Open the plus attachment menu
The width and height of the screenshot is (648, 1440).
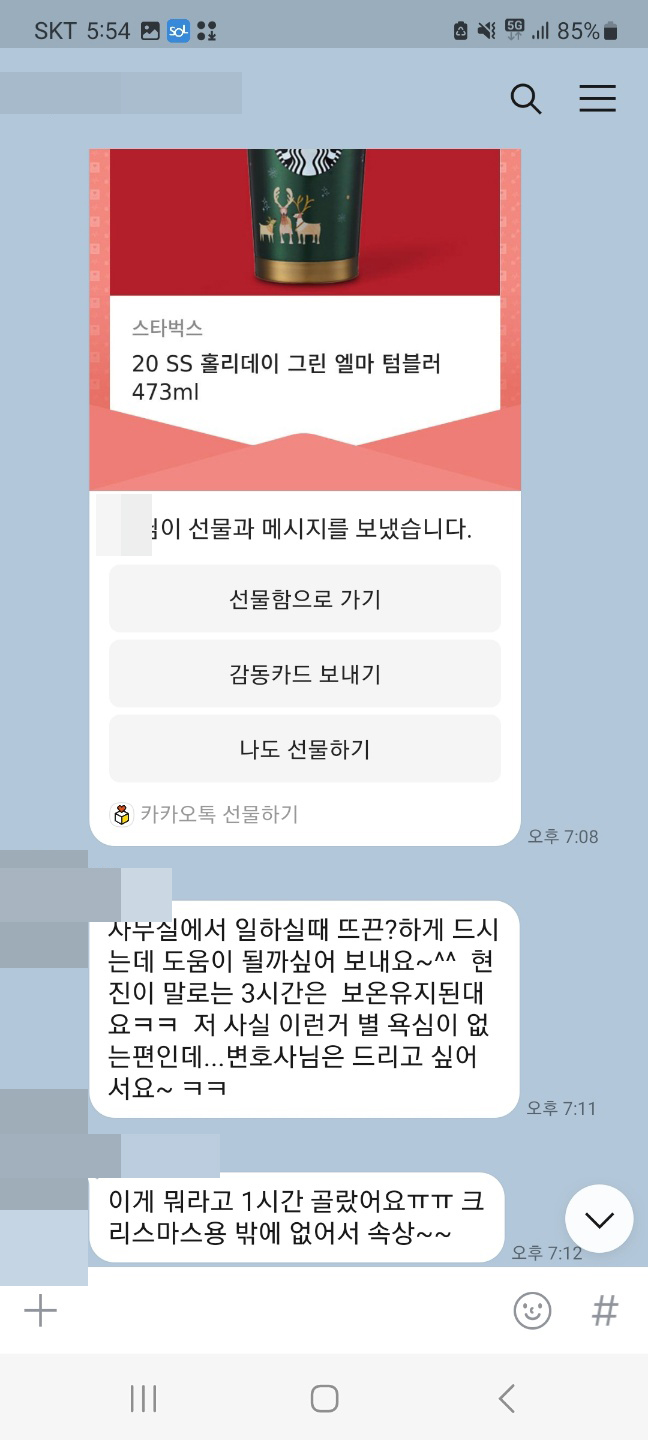pyautogui.click(x=40, y=1310)
